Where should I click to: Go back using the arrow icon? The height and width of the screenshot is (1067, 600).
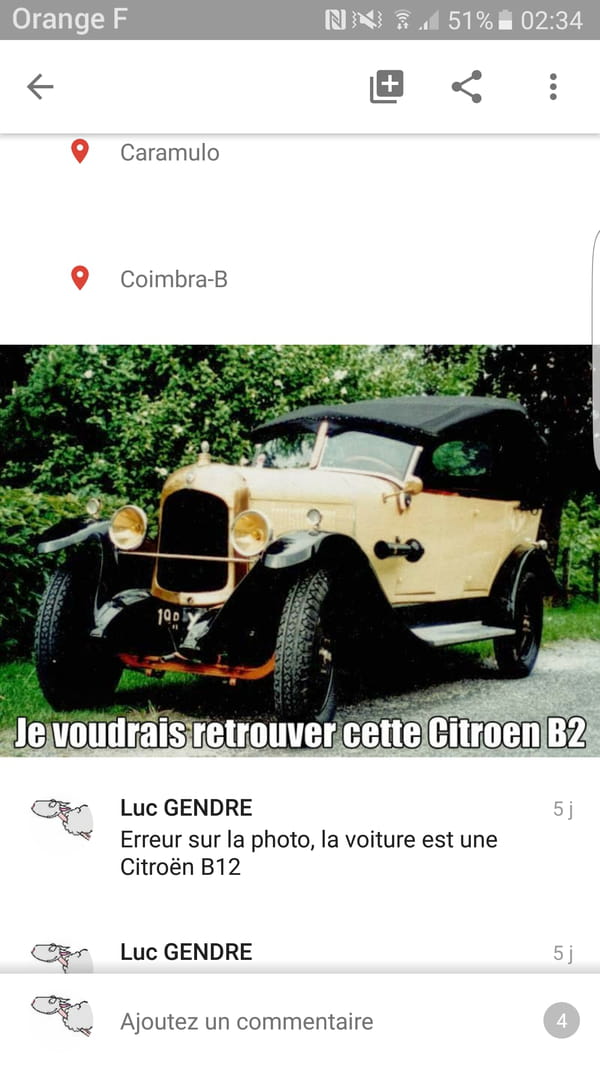[x=40, y=87]
